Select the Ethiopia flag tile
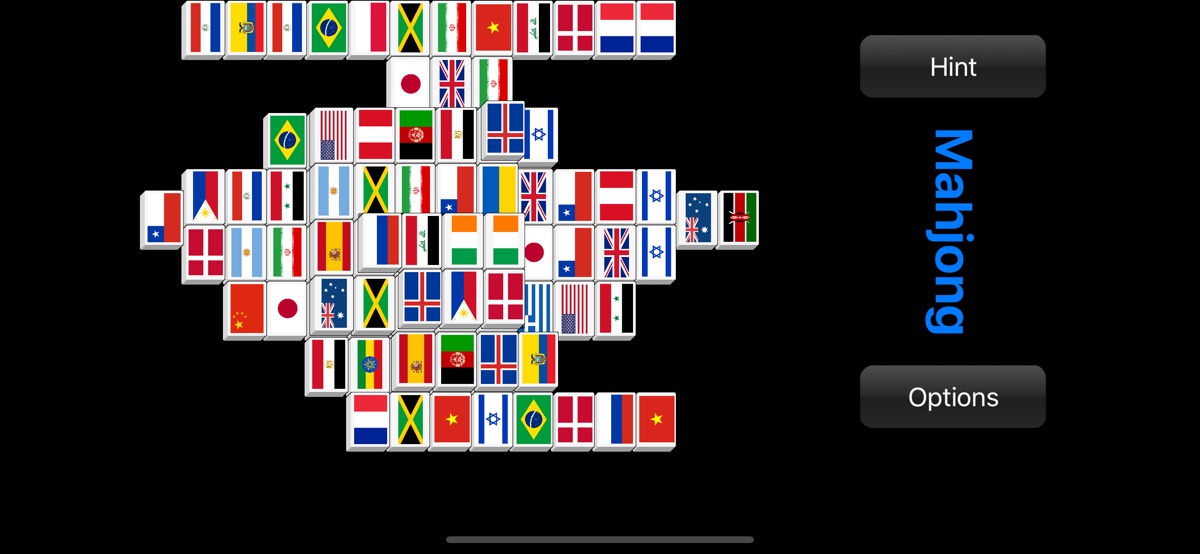Screen dimensions: 1200x554 [371, 364]
